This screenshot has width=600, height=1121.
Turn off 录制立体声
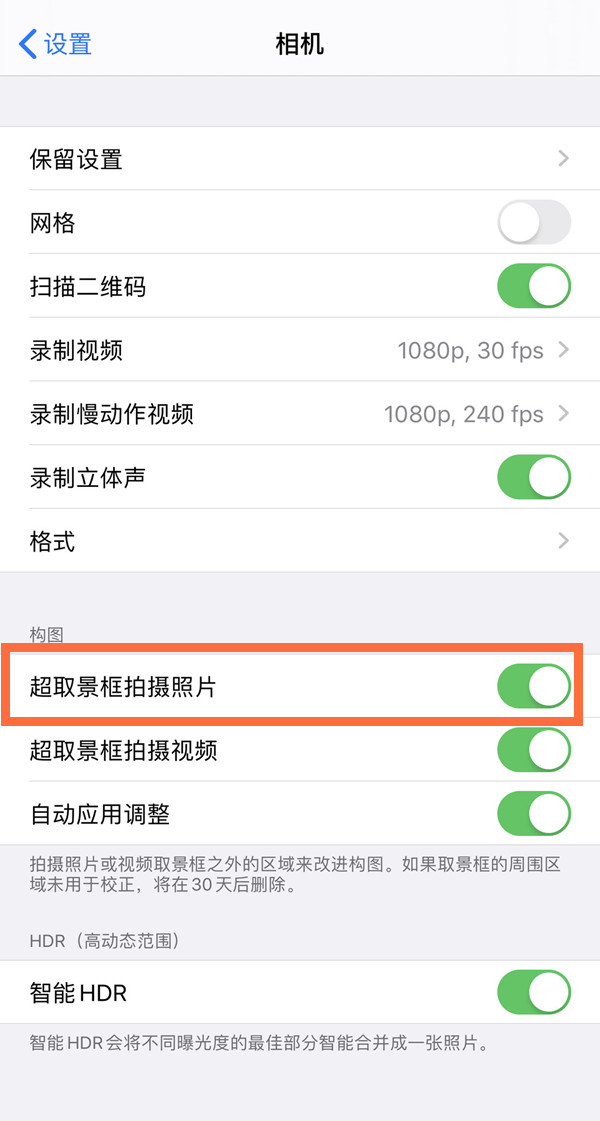click(x=534, y=478)
